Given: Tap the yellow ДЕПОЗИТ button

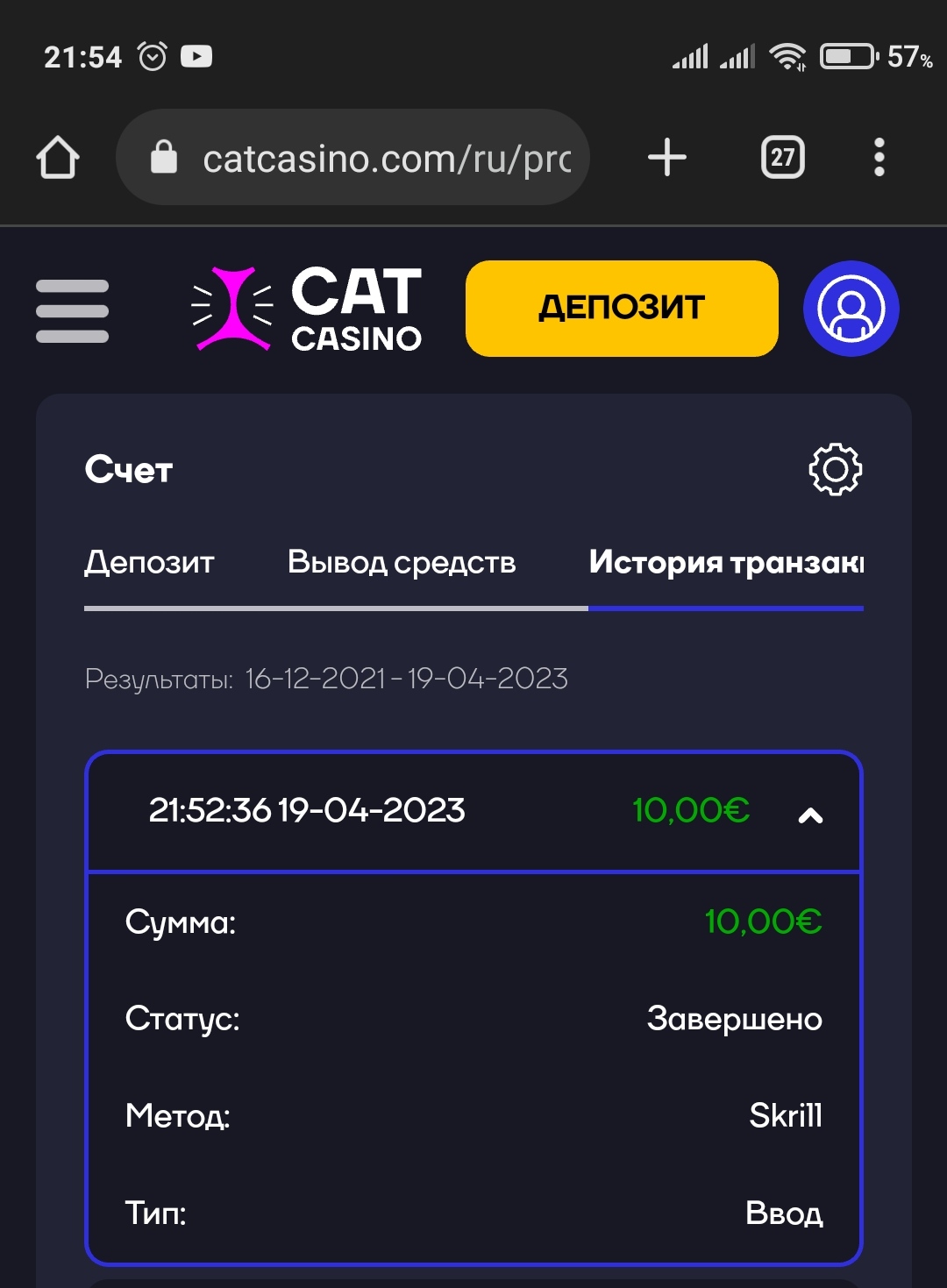Looking at the screenshot, I should tap(622, 309).
